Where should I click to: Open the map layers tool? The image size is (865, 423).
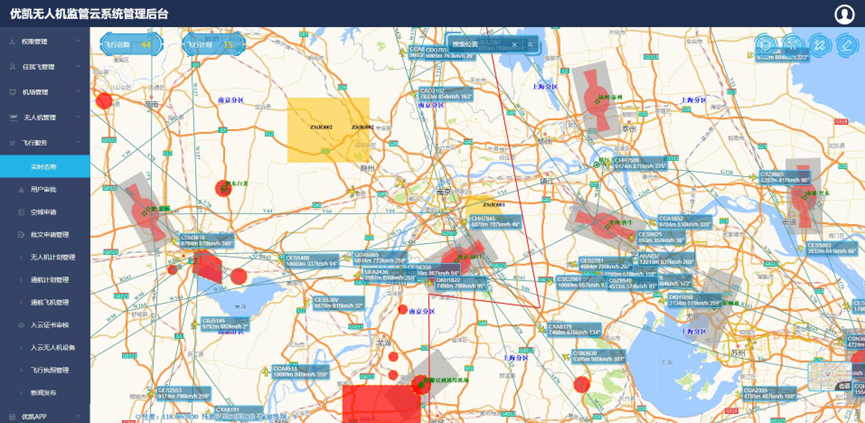pyautogui.click(x=765, y=44)
